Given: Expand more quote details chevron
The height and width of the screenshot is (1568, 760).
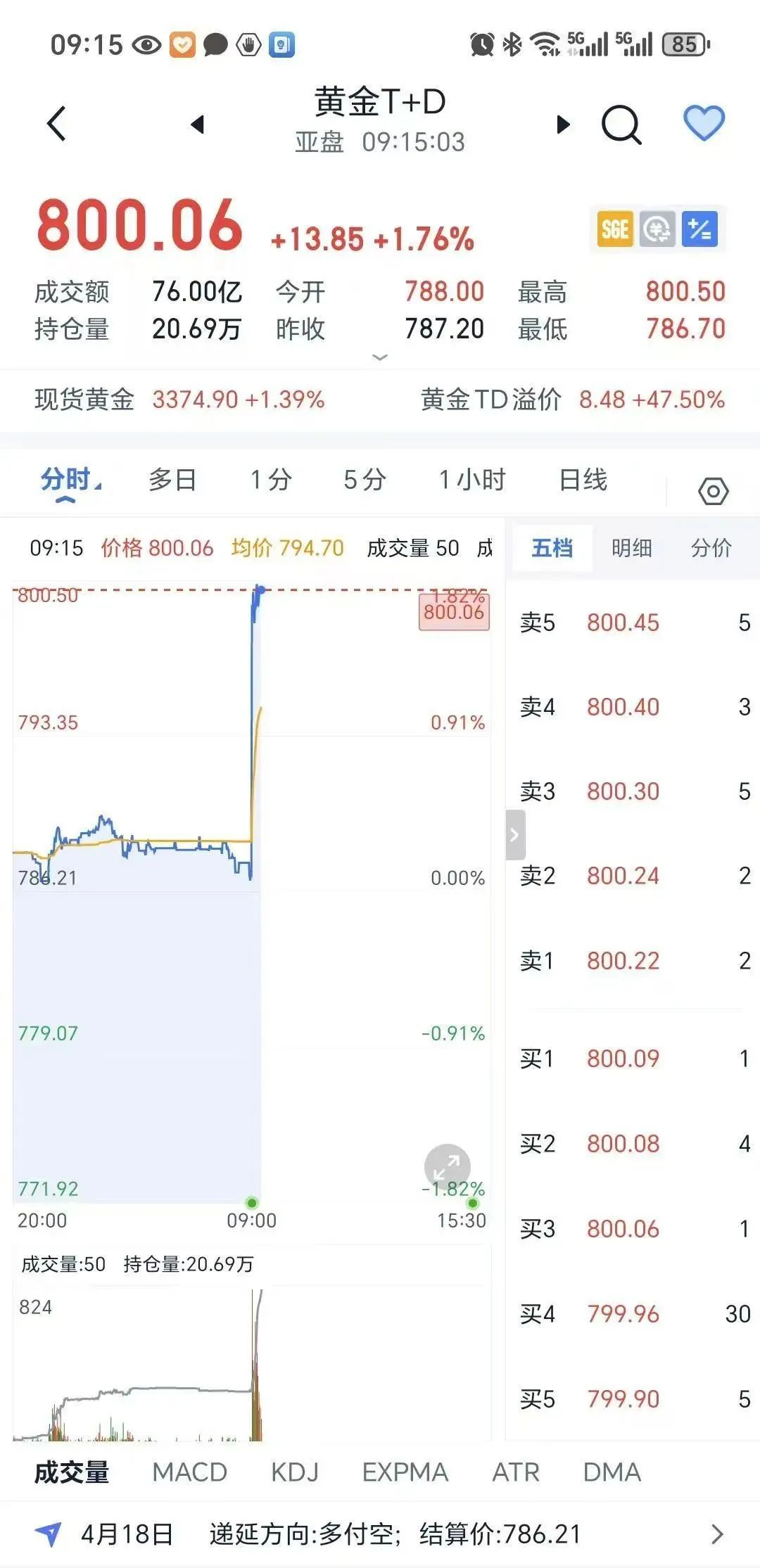Looking at the screenshot, I should pyautogui.click(x=380, y=357).
